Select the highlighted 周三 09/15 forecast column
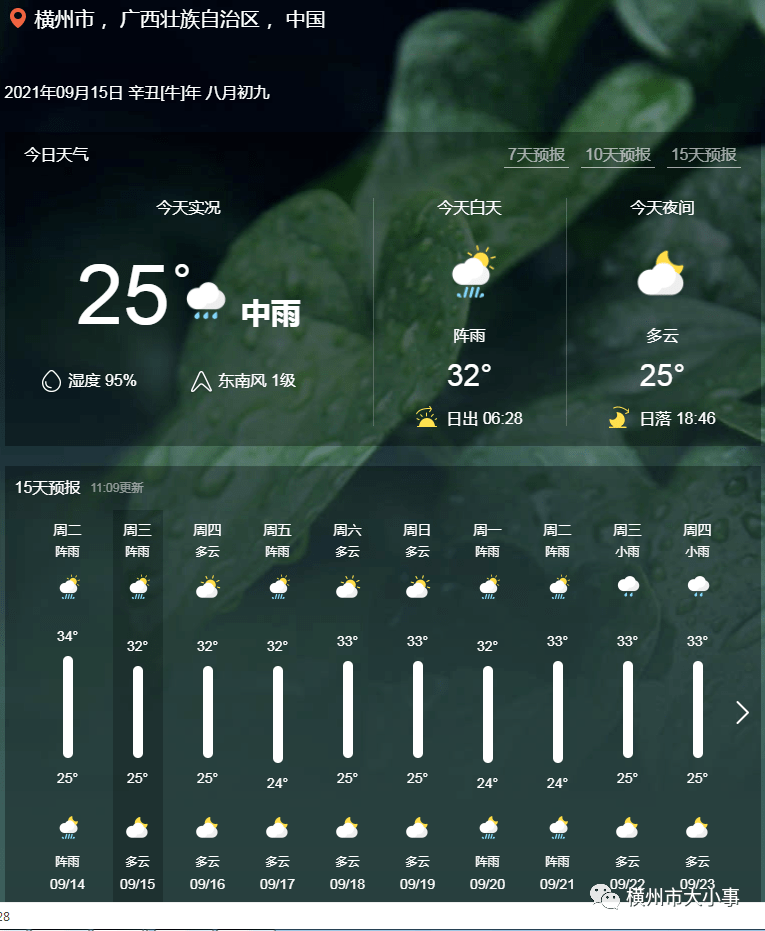Image resolution: width=765 pixels, height=931 pixels. [137, 700]
